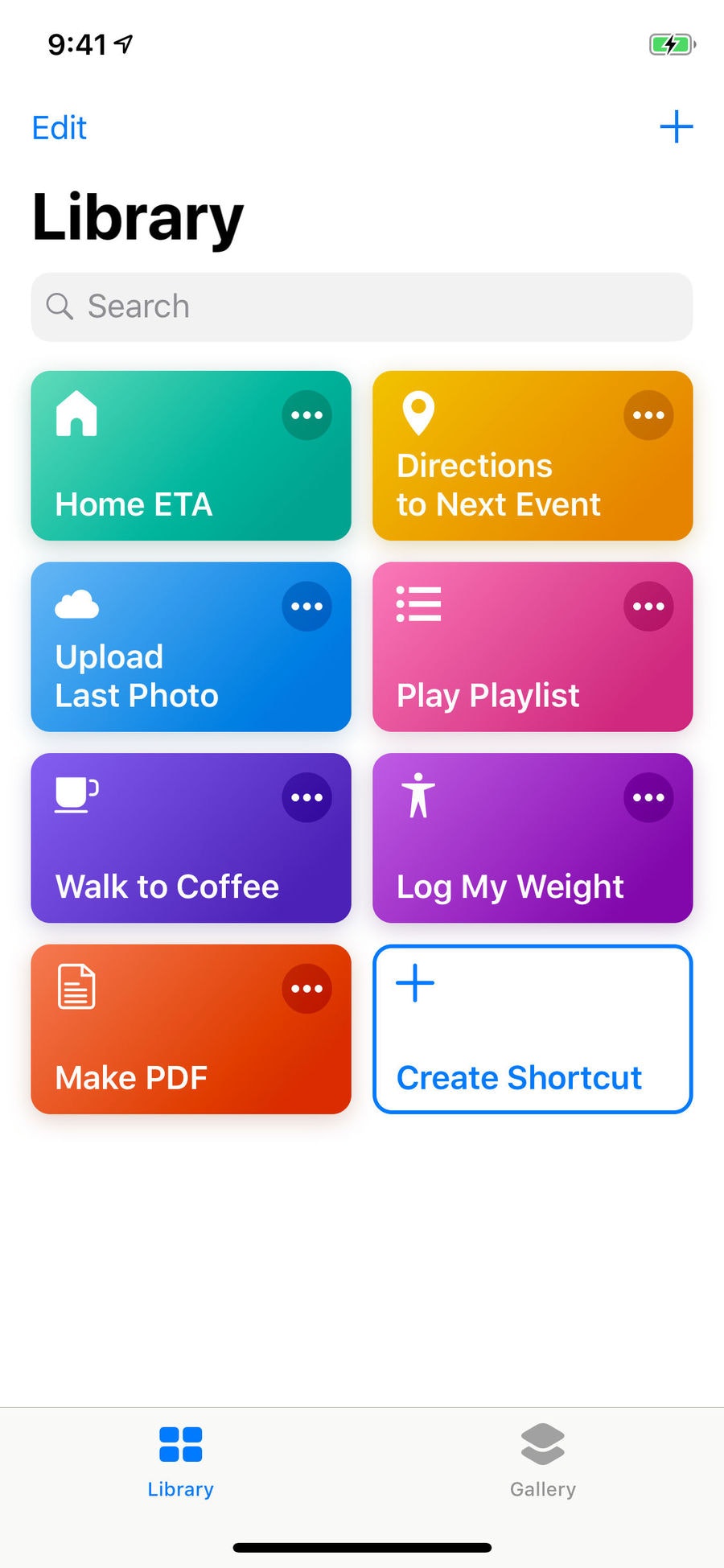Tap the person icon on Log My Weight
Image resolution: width=724 pixels, height=1568 pixels.
[x=418, y=796]
